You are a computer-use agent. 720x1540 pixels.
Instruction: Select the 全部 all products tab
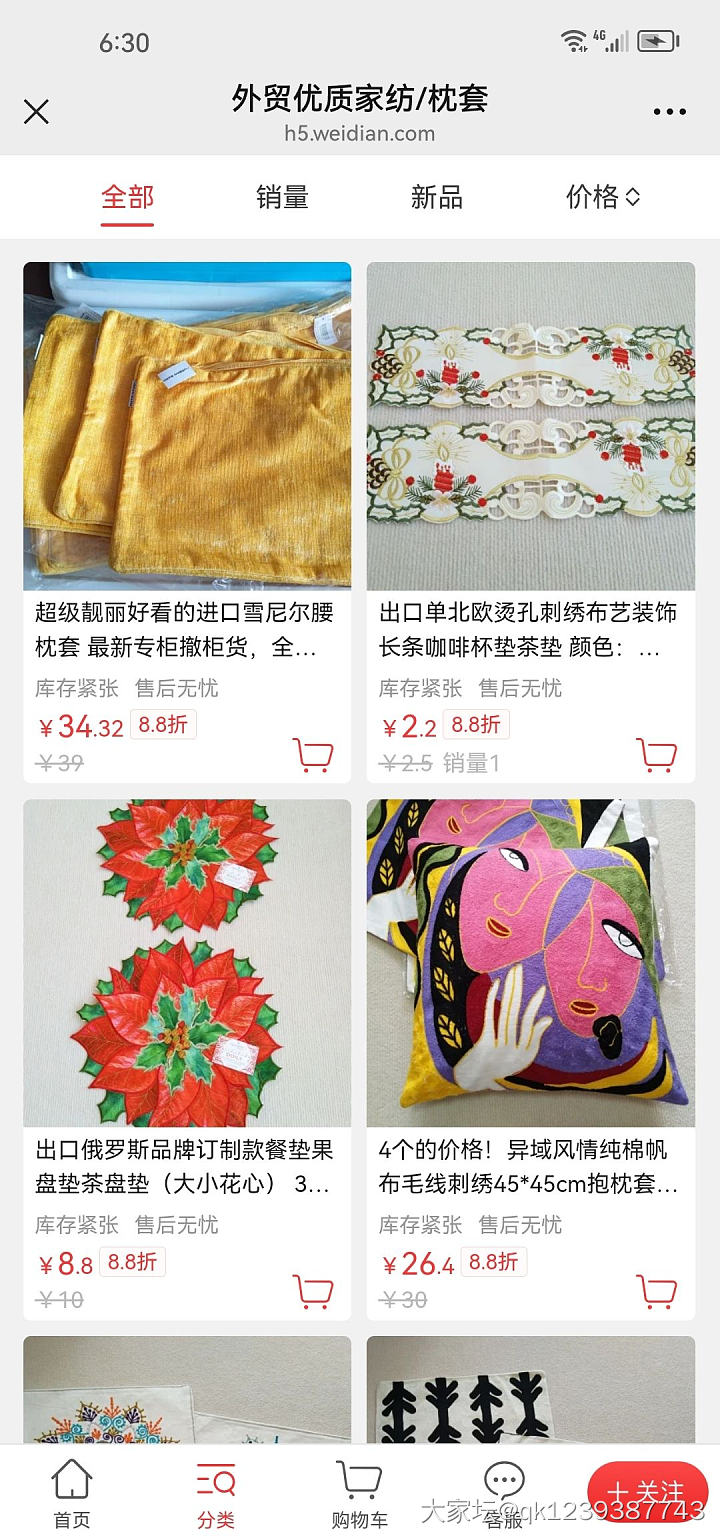[126, 198]
